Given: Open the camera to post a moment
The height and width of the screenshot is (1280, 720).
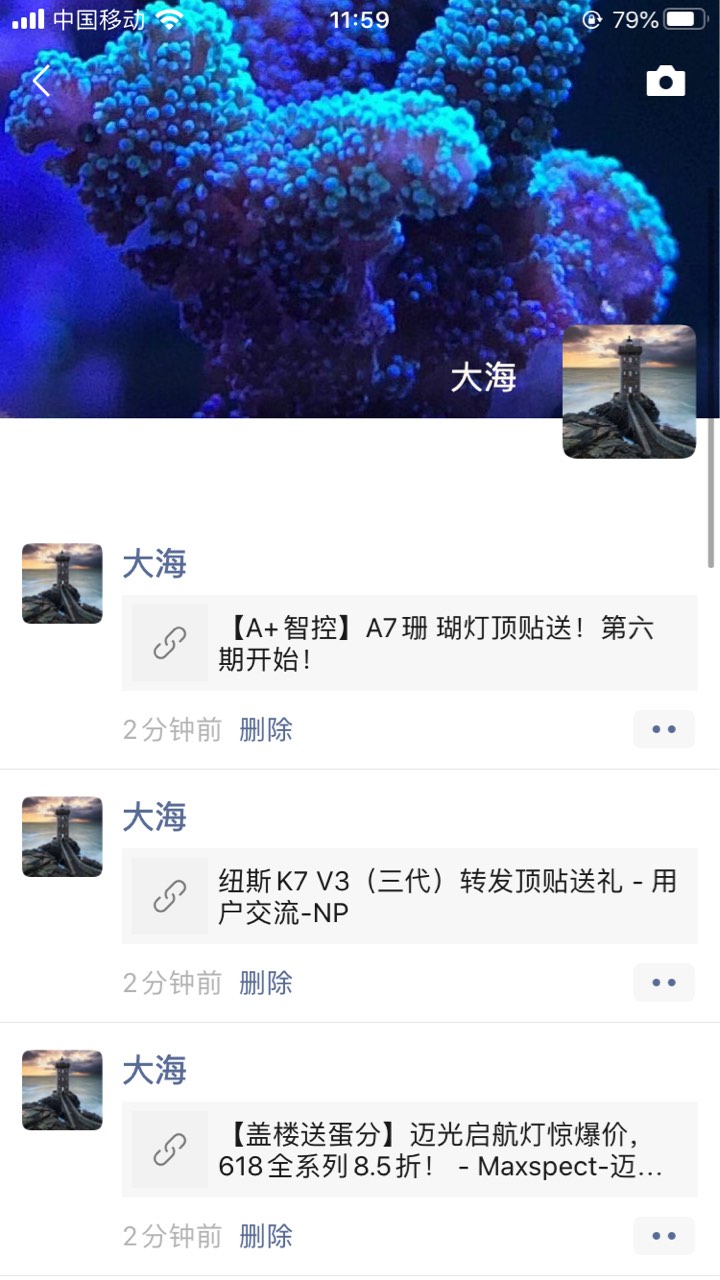Looking at the screenshot, I should (665, 82).
